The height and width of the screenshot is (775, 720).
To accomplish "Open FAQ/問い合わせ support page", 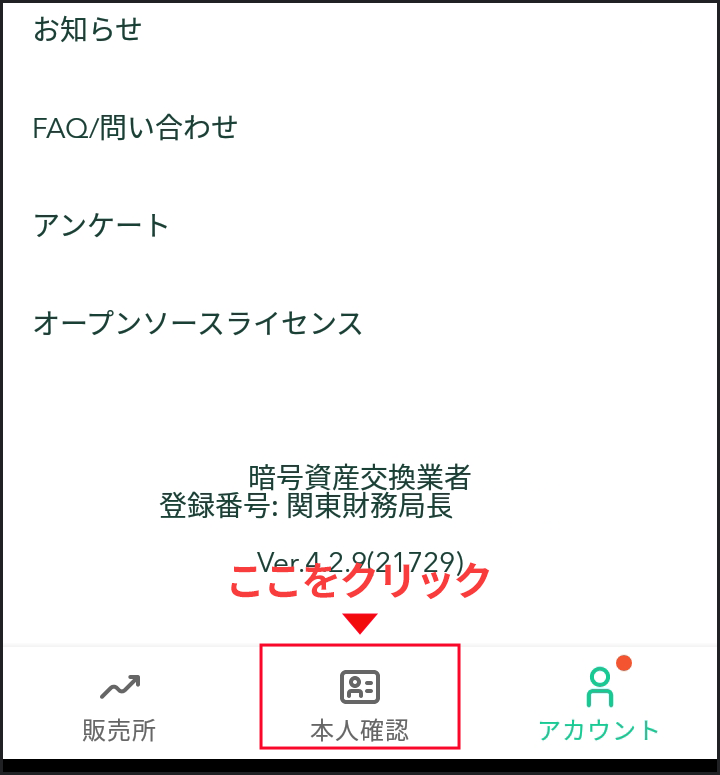I will click(x=135, y=128).
